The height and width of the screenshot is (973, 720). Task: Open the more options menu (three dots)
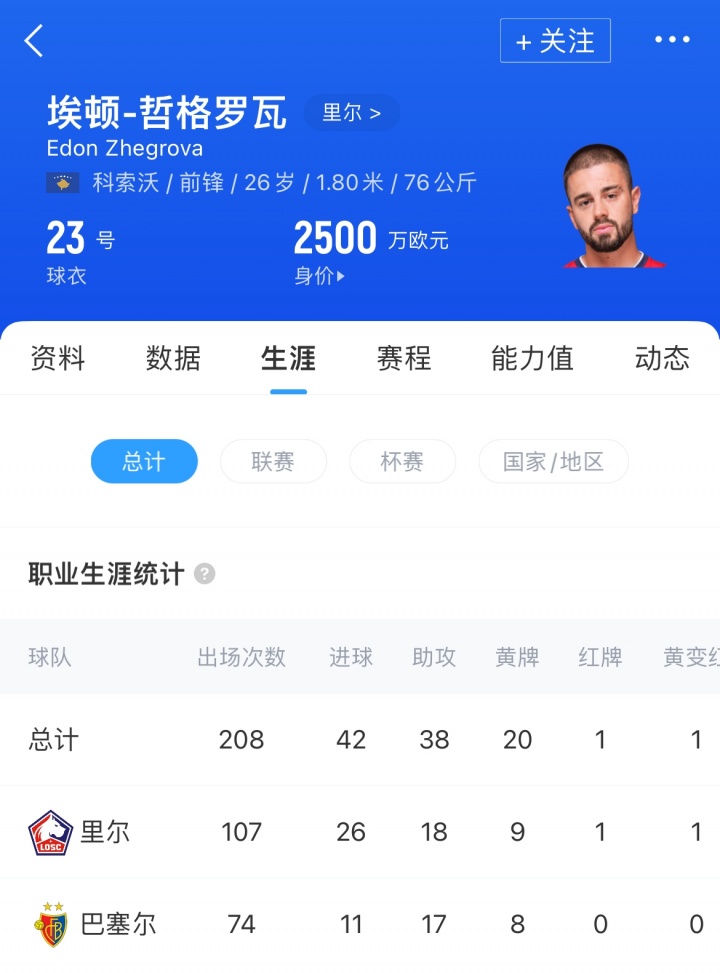coord(673,40)
